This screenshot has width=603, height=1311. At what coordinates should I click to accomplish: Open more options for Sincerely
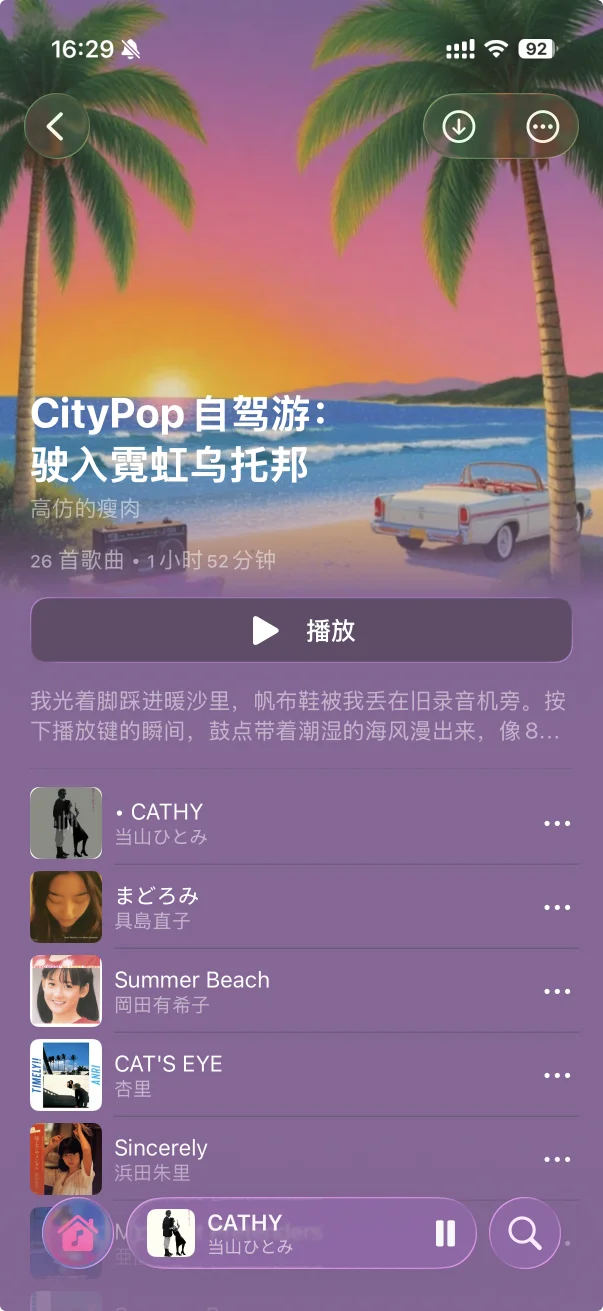tap(557, 1160)
